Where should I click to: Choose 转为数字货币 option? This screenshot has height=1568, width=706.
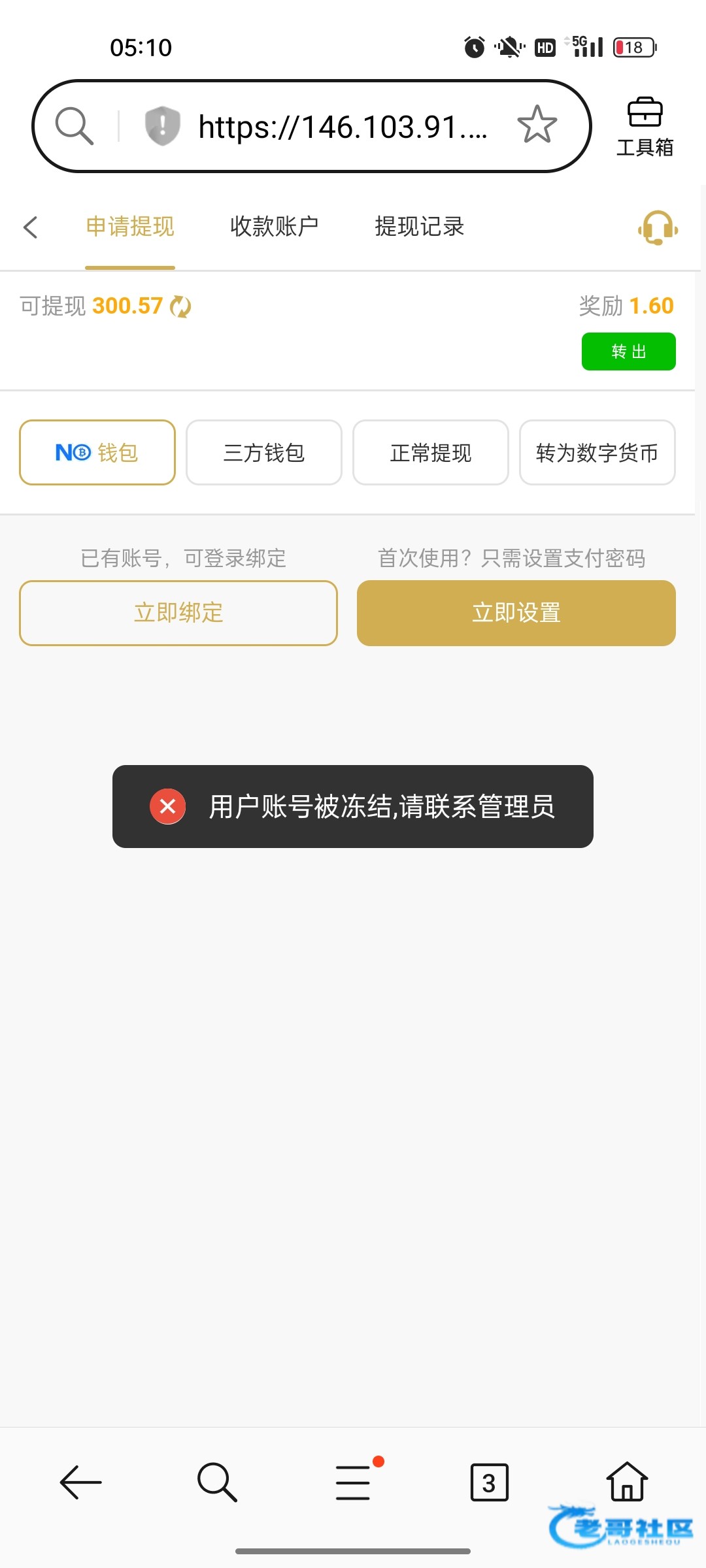pyautogui.click(x=597, y=452)
